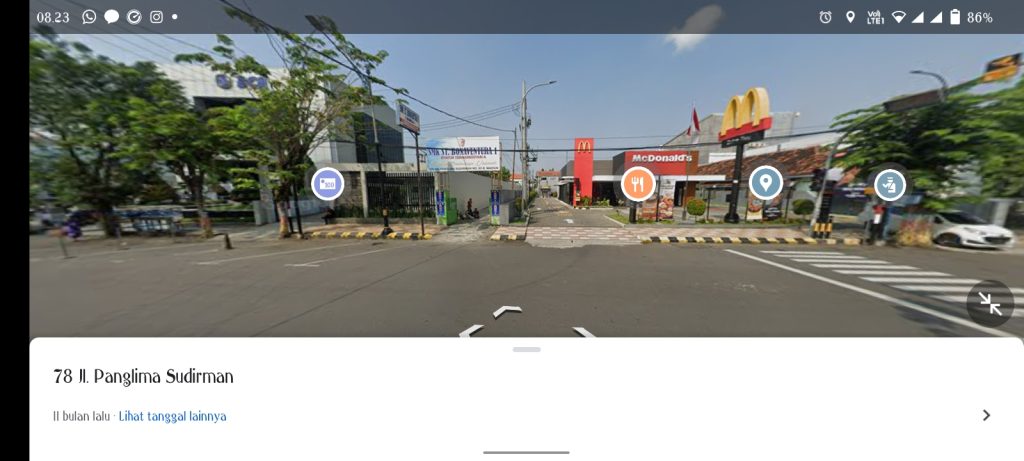Tap the chevron next to the address
Screen dimensions: 1024x461
(x=986, y=415)
